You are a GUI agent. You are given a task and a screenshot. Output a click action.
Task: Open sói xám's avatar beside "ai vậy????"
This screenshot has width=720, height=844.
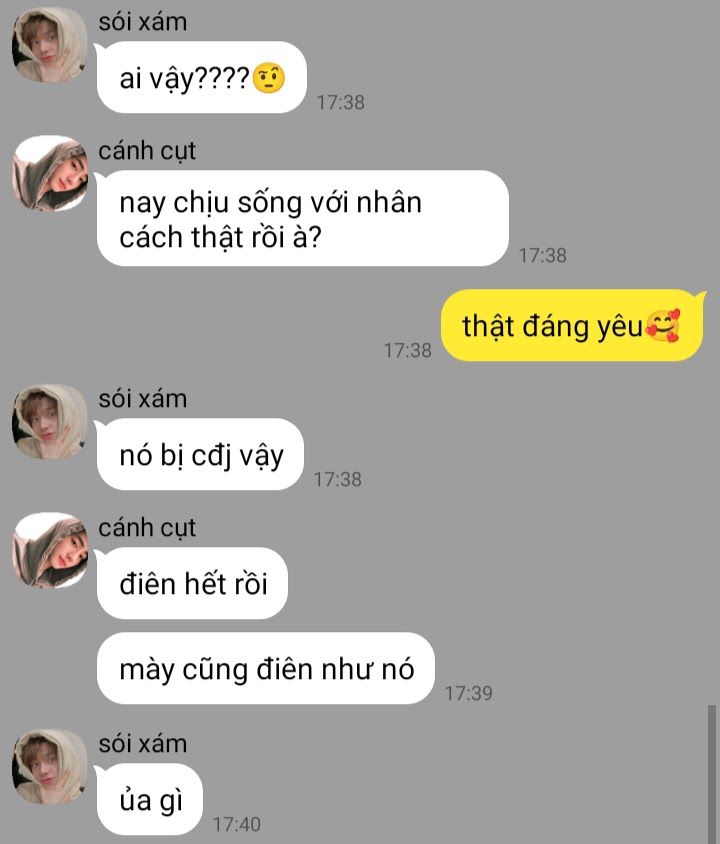pyautogui.click(x=48, y=45)
